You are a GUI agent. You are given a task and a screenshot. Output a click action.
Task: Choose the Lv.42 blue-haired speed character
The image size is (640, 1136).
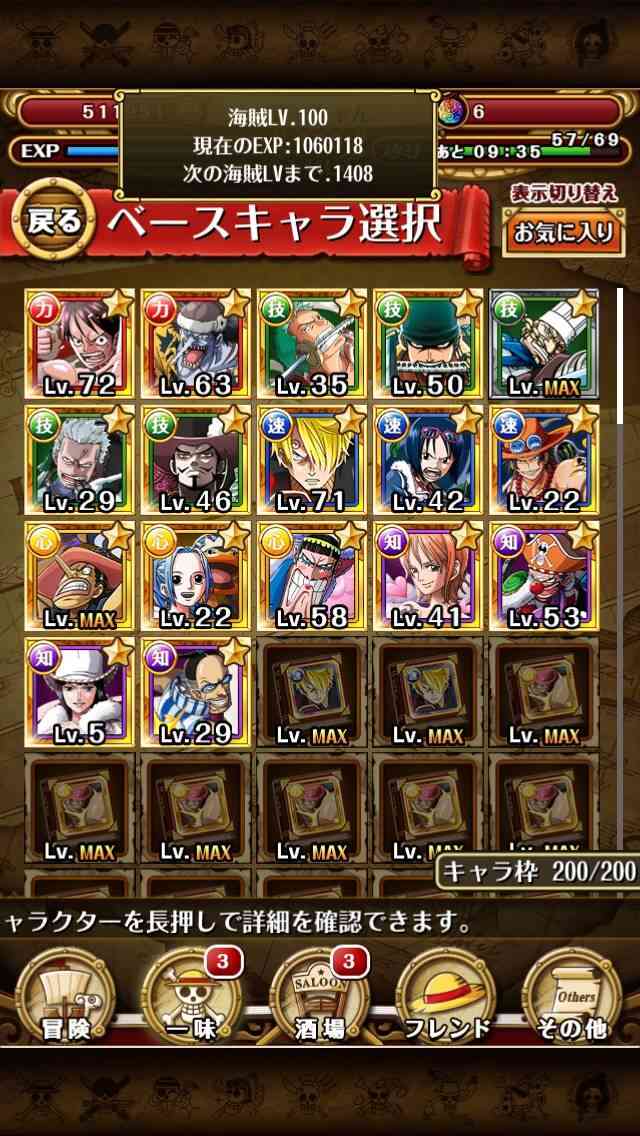(x=428, y=460)
